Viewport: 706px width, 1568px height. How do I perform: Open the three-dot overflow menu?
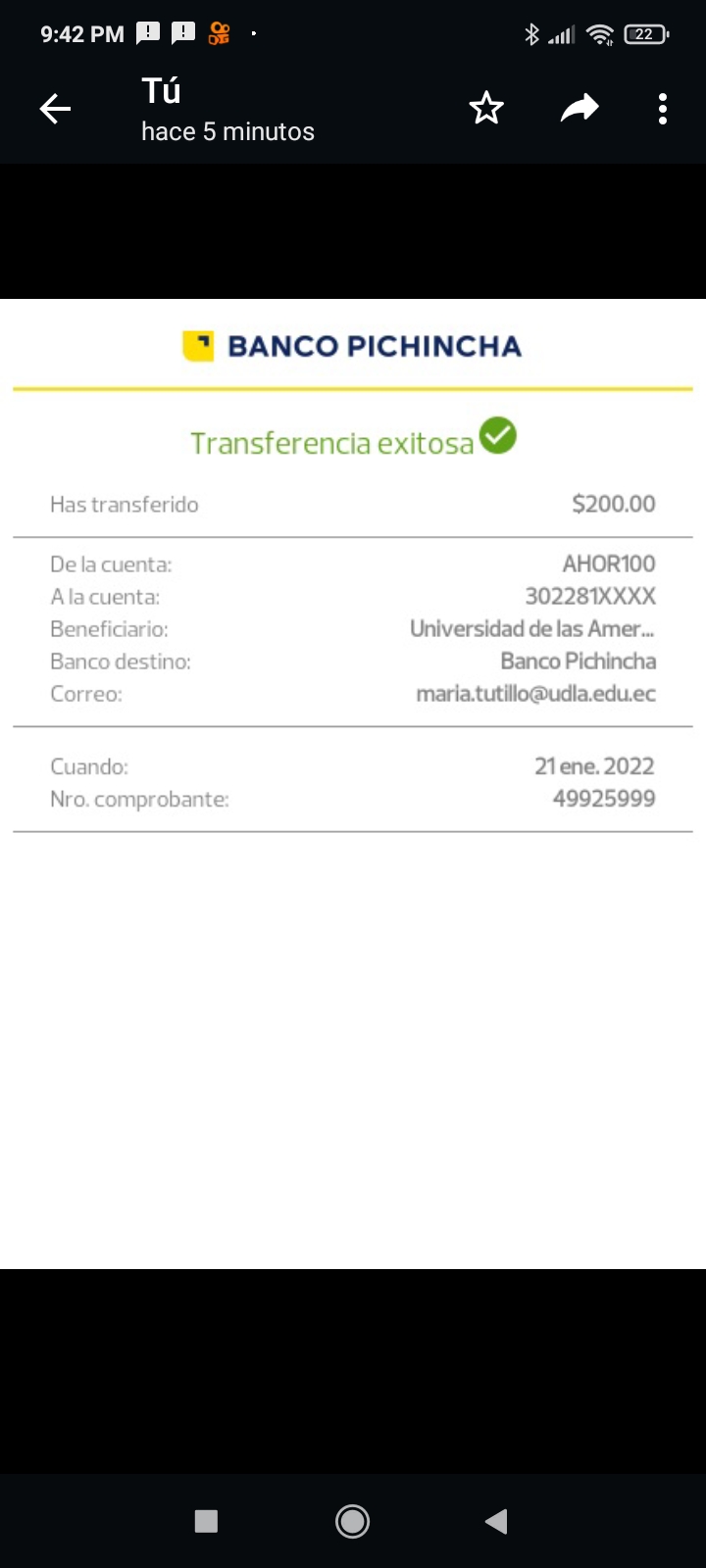tap(663, 109)
